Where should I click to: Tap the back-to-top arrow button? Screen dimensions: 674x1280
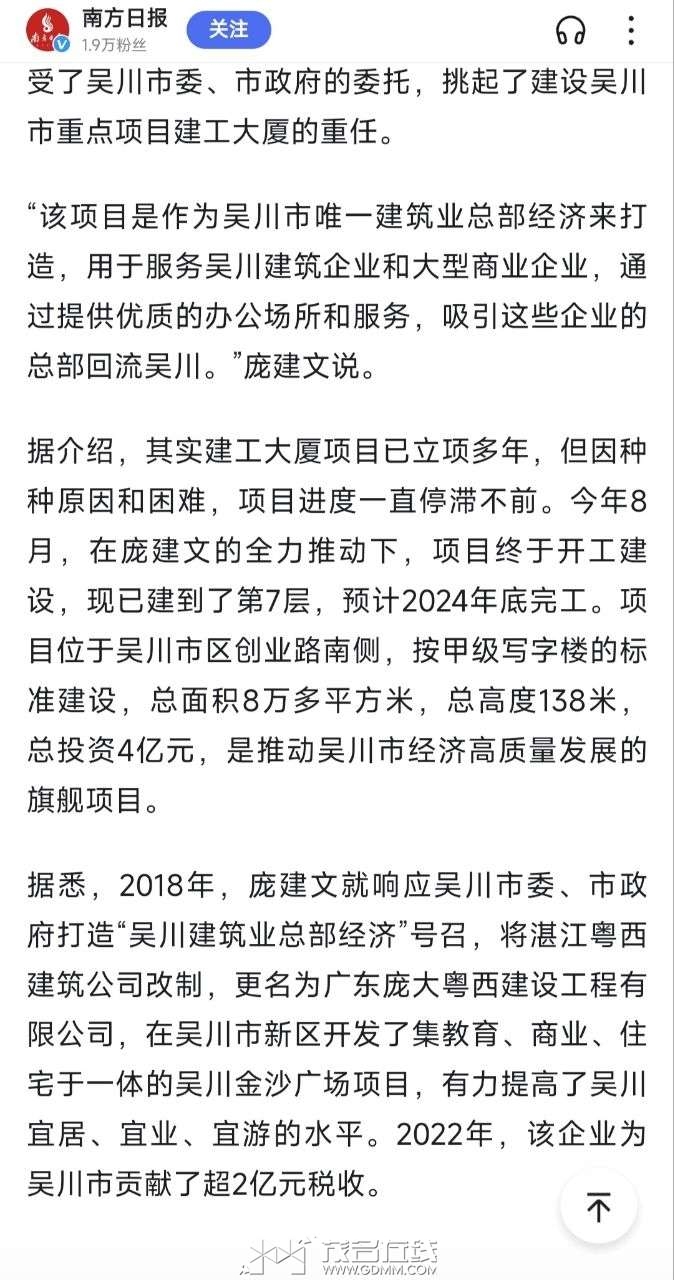click(598, 1207)
